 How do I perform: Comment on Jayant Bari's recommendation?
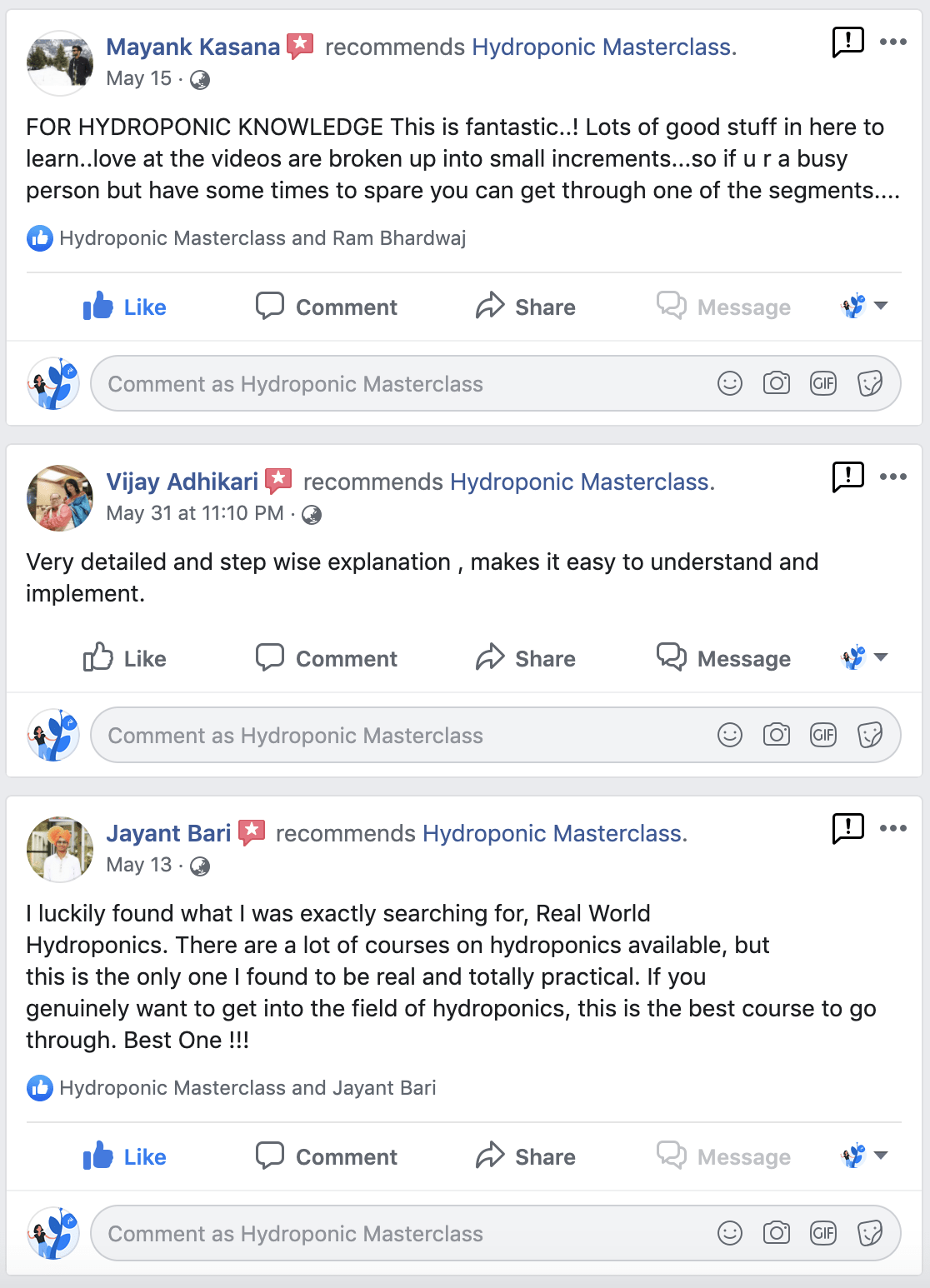327,1157
